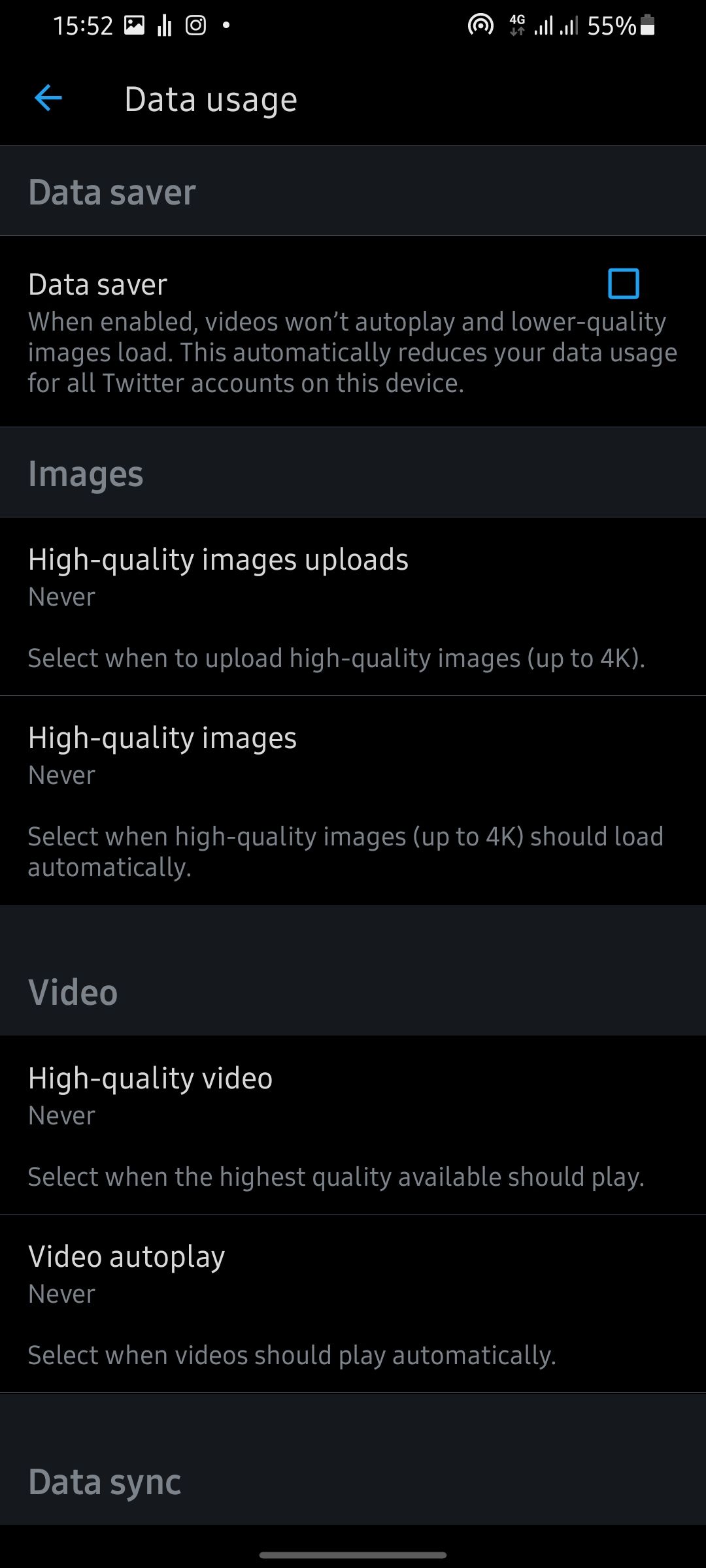Tap the Instagram notification icon
706x1568 pixels.
[195, 25]
